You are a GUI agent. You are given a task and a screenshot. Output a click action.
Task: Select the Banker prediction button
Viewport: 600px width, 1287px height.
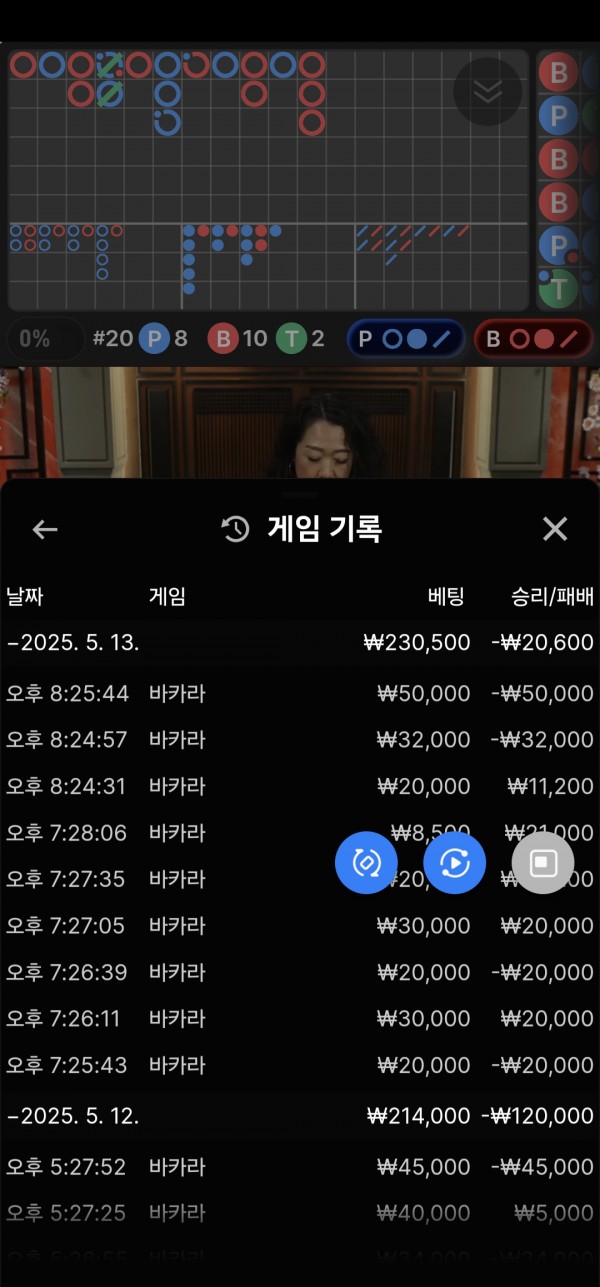click(x=532, y=339)
